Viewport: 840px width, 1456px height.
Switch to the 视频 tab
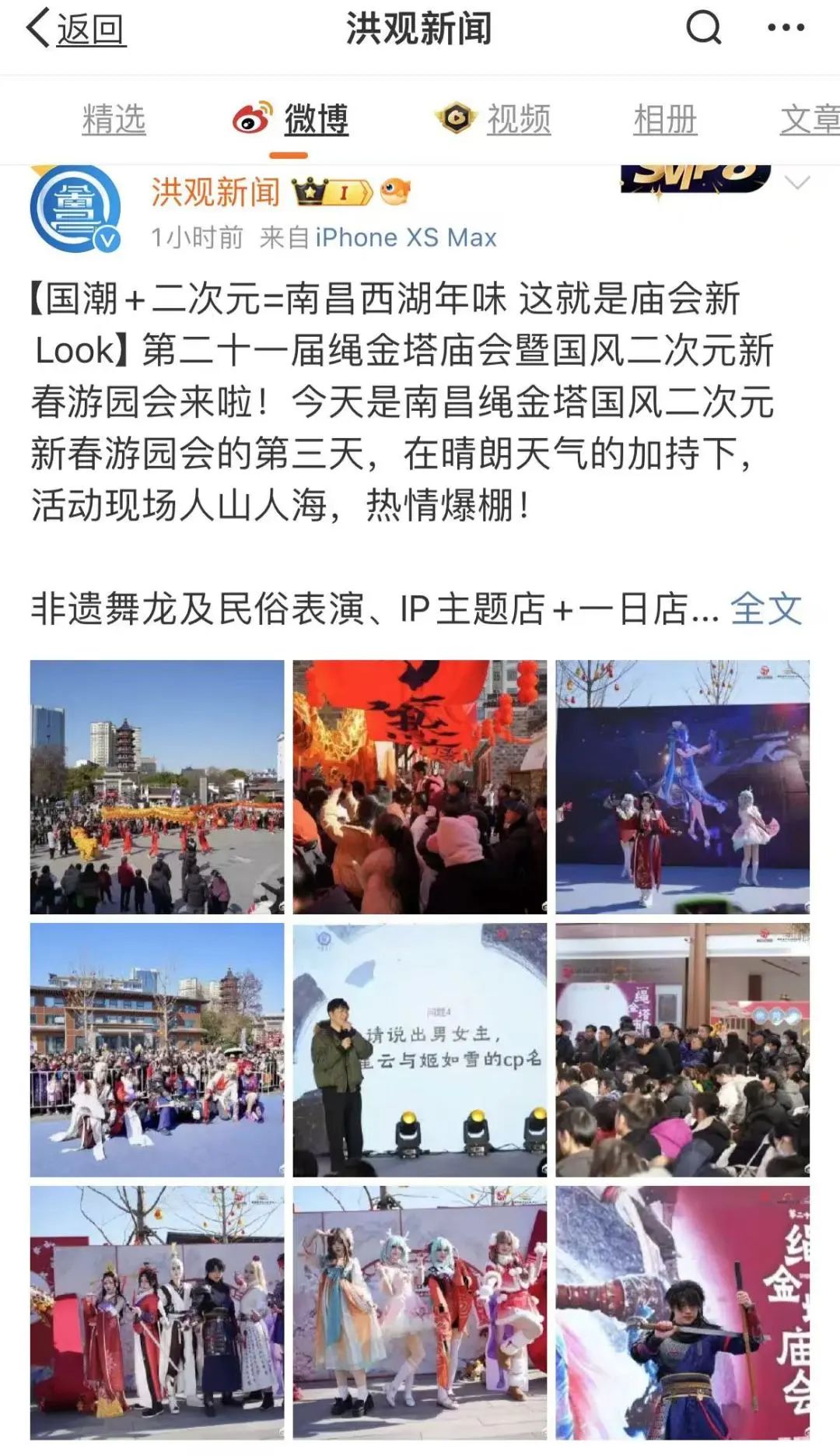517,120
